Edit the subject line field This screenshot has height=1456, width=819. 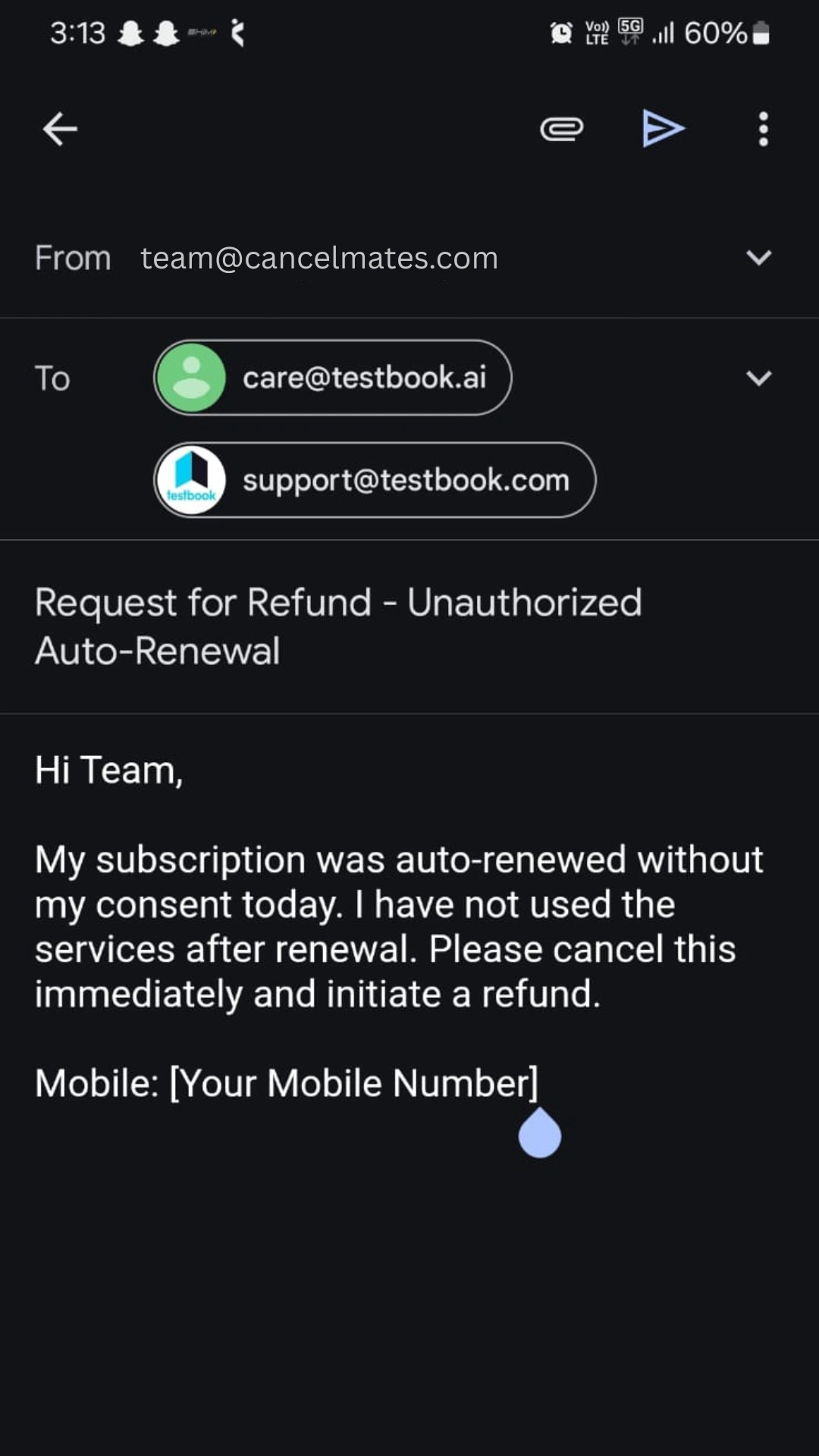338,626
